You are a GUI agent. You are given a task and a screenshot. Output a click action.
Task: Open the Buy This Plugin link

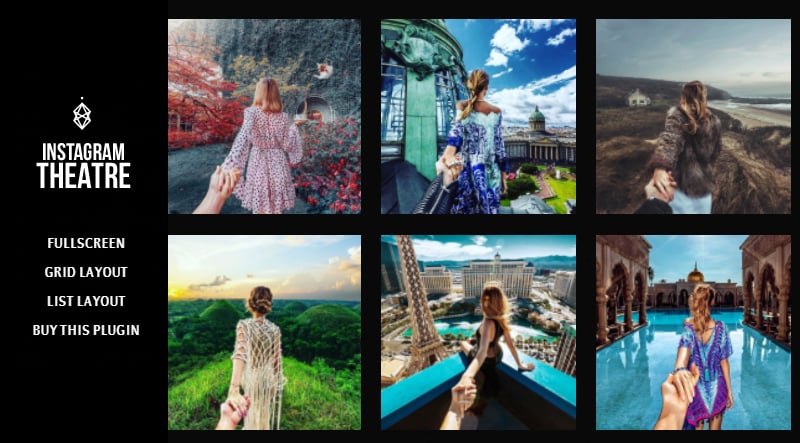[86, 330]
